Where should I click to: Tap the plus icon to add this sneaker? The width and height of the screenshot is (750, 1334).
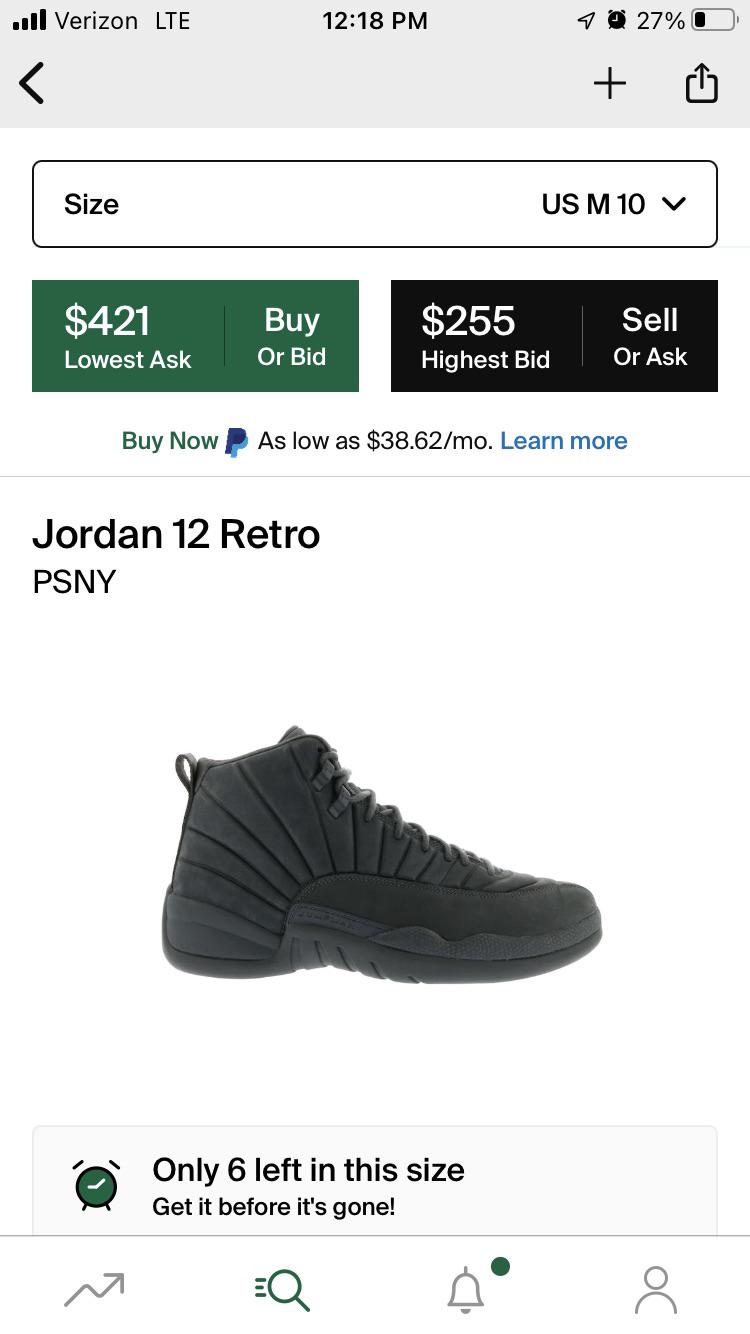point(609,83)
